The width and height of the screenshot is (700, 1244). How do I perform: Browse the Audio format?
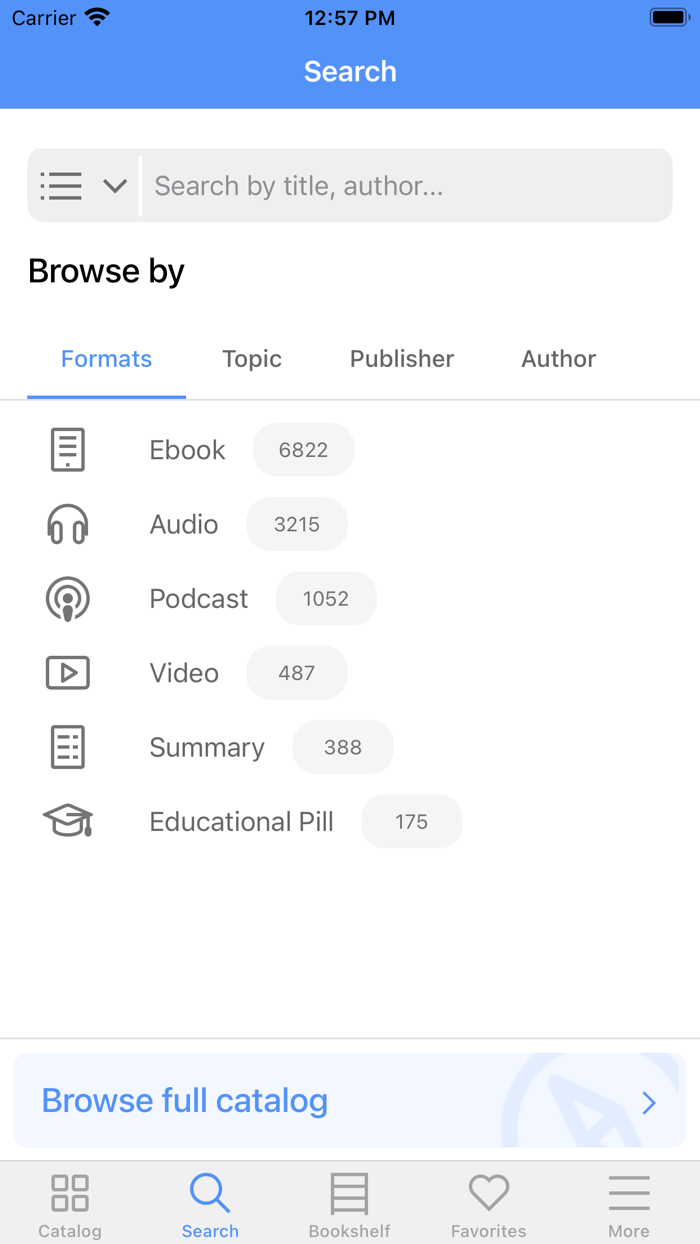[184, 524]
